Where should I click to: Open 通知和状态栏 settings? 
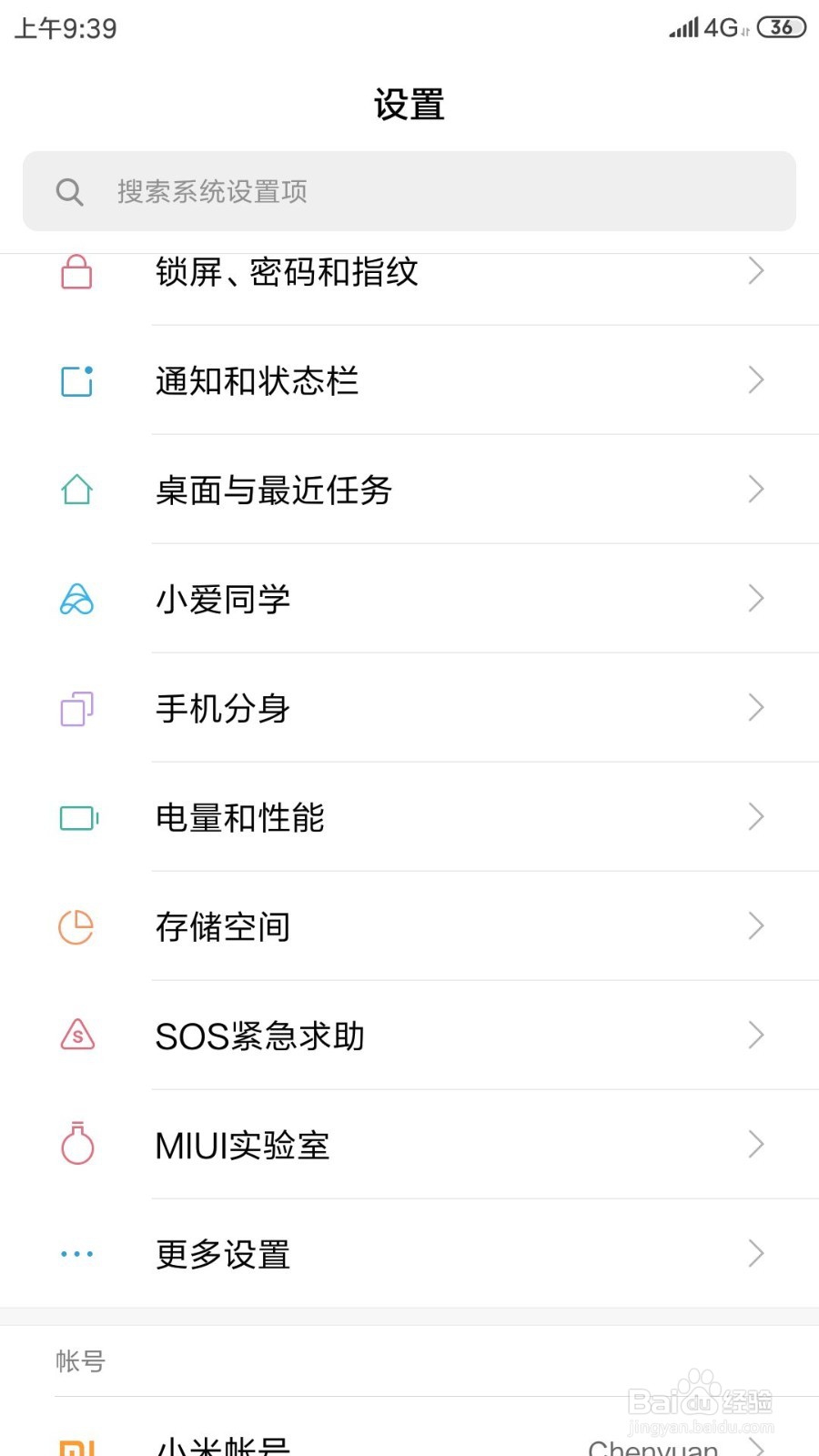409,380
